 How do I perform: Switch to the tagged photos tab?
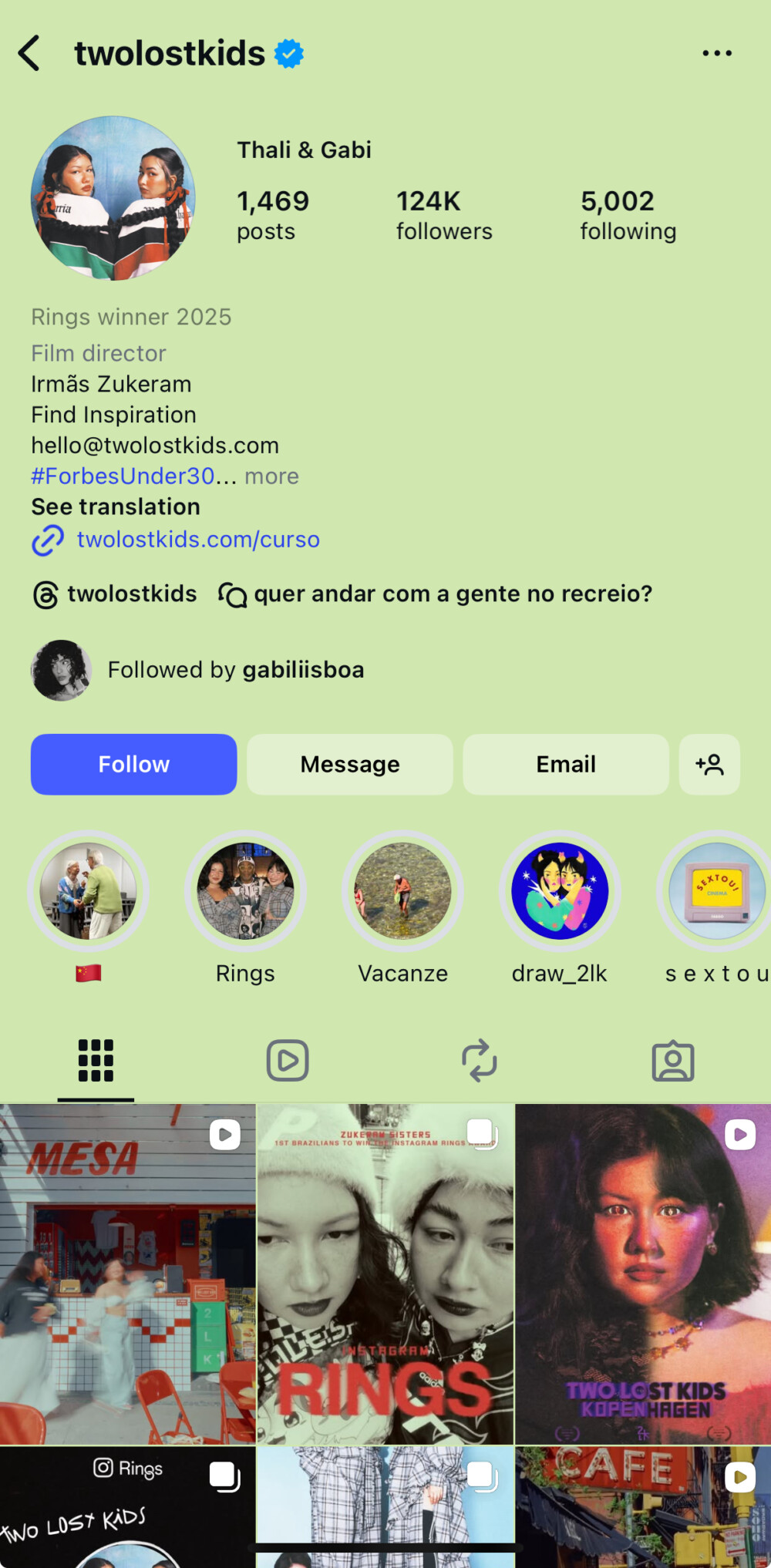[x=672, y=1061]
